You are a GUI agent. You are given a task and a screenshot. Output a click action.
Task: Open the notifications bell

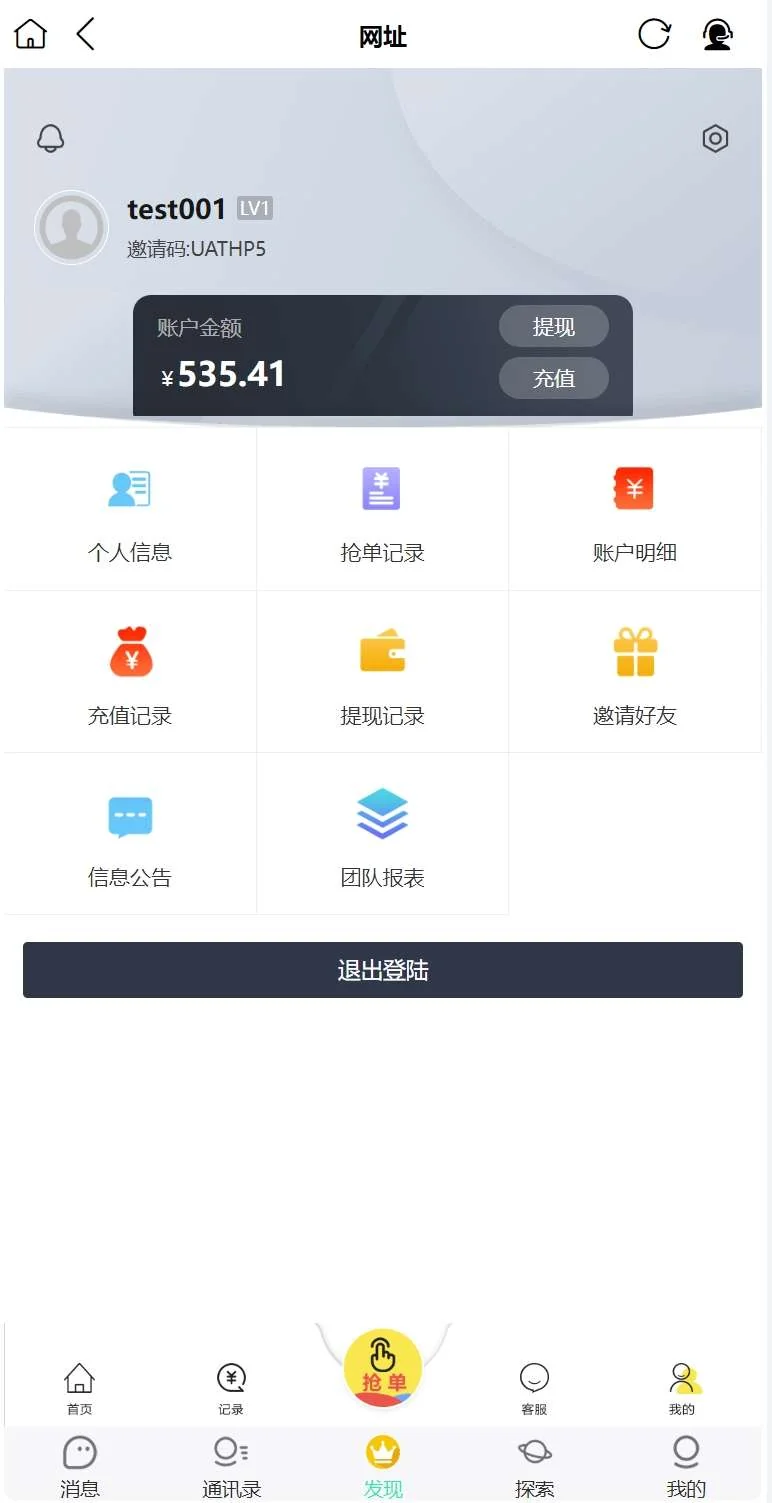(x=50, y=138)
